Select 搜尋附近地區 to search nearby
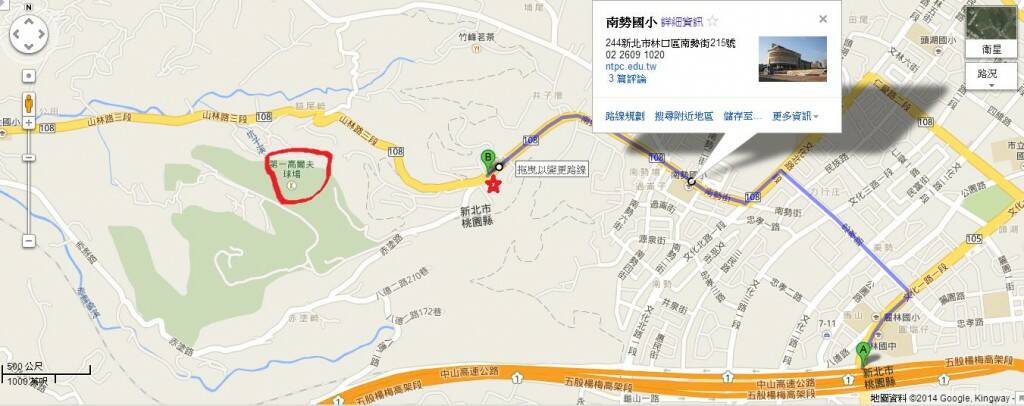 pos(684,116)
